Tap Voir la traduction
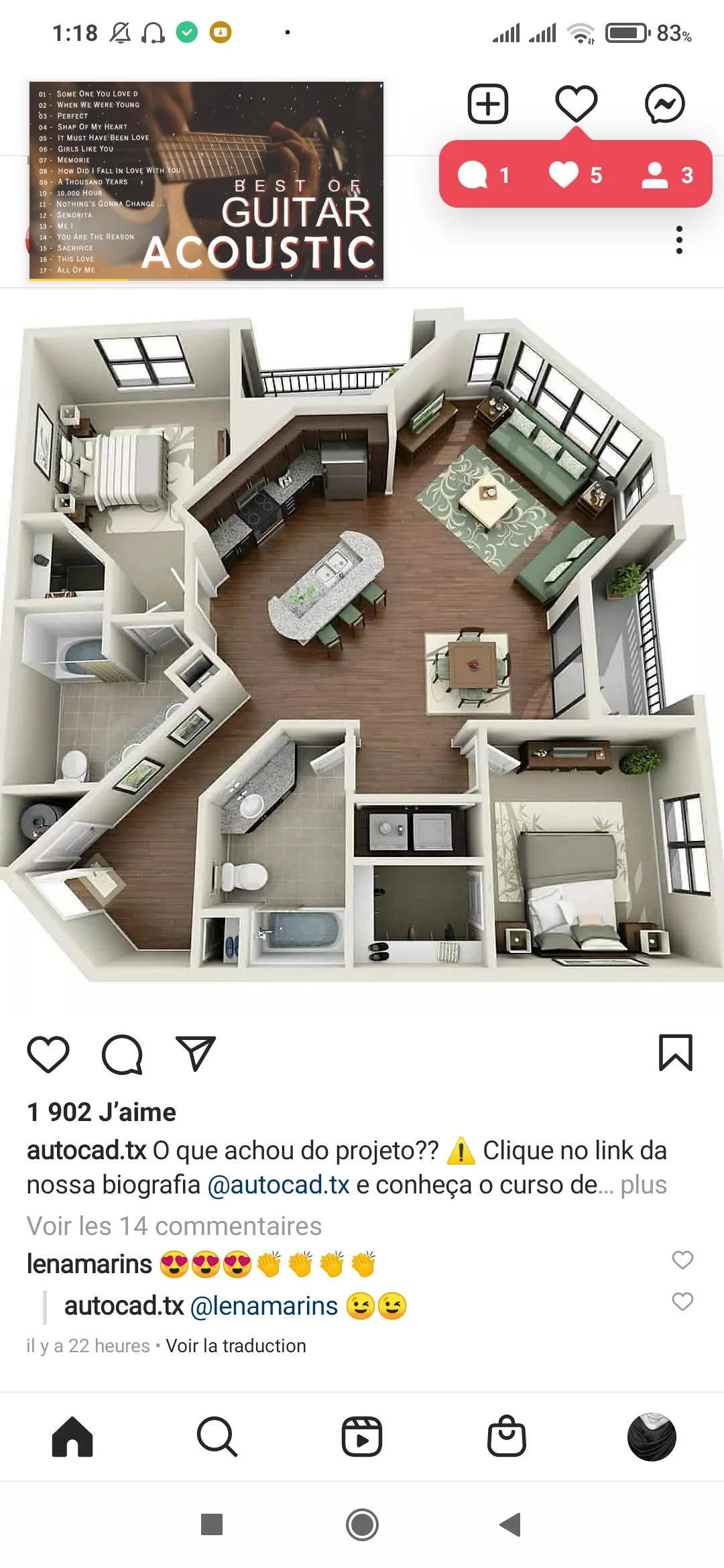 tap(235, 1346)
